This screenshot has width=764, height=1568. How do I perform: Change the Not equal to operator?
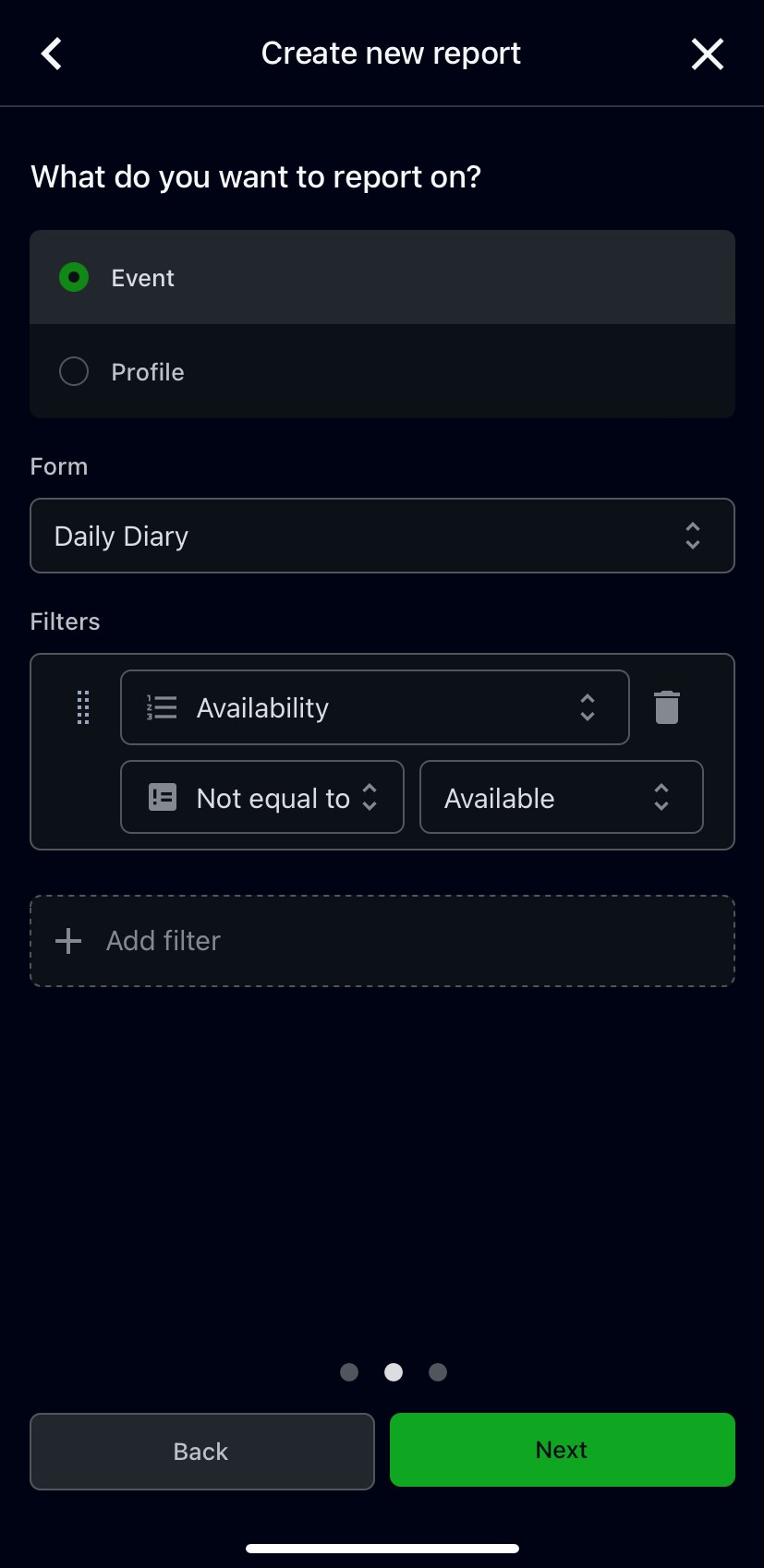click(262, 797)
